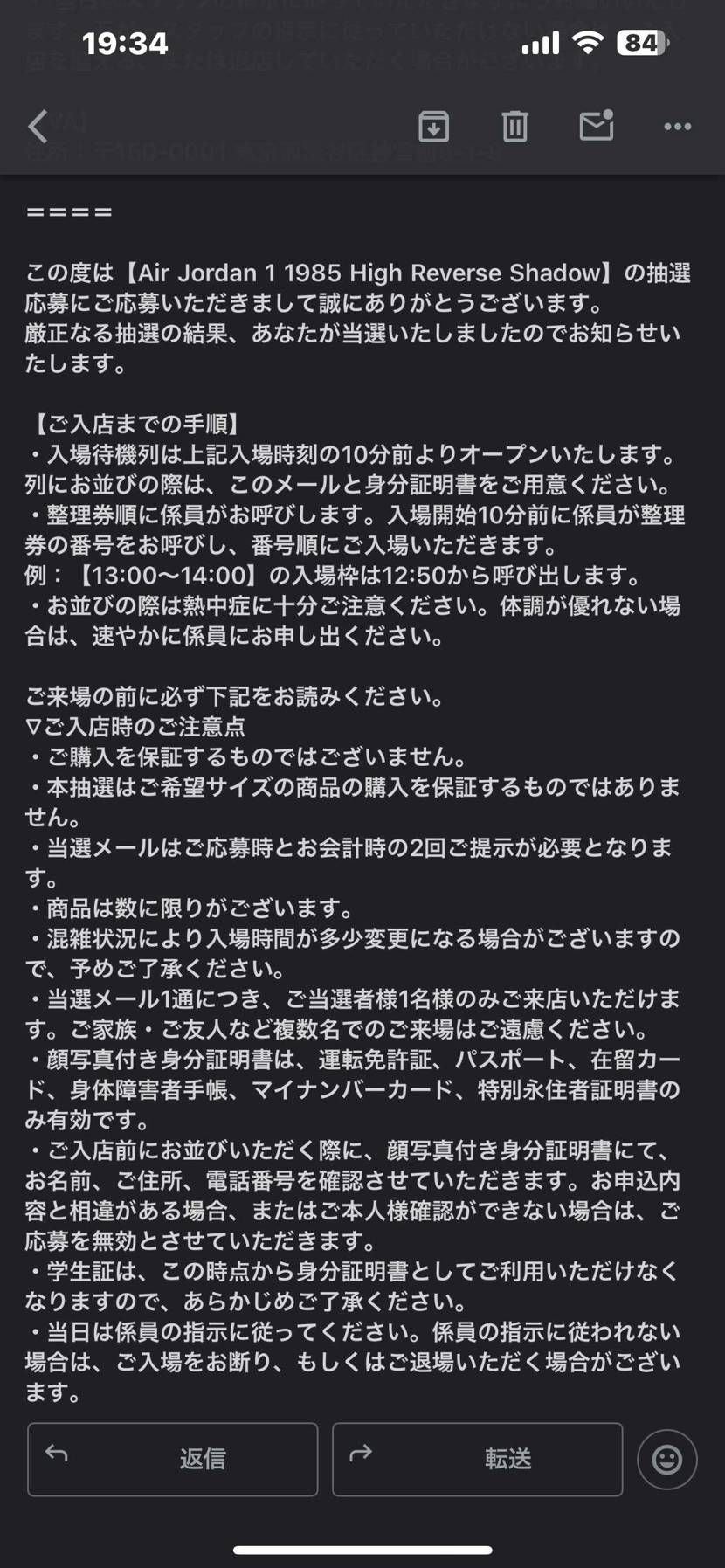
Task: Add an emoji reaction to this email
Action: pos(667,1460)
